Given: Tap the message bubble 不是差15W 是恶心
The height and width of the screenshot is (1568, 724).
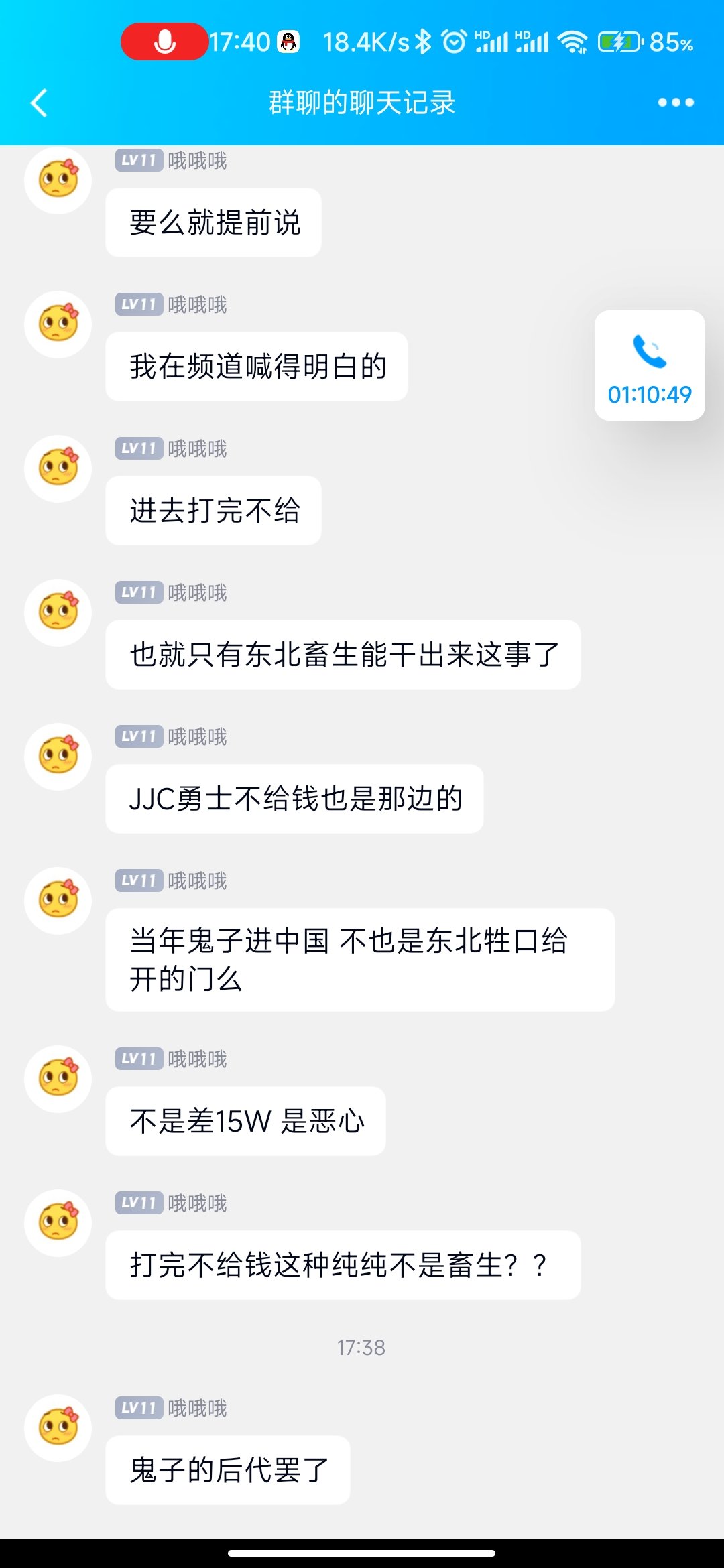Looking at the screenshot, I should [x=245, y=1120].
